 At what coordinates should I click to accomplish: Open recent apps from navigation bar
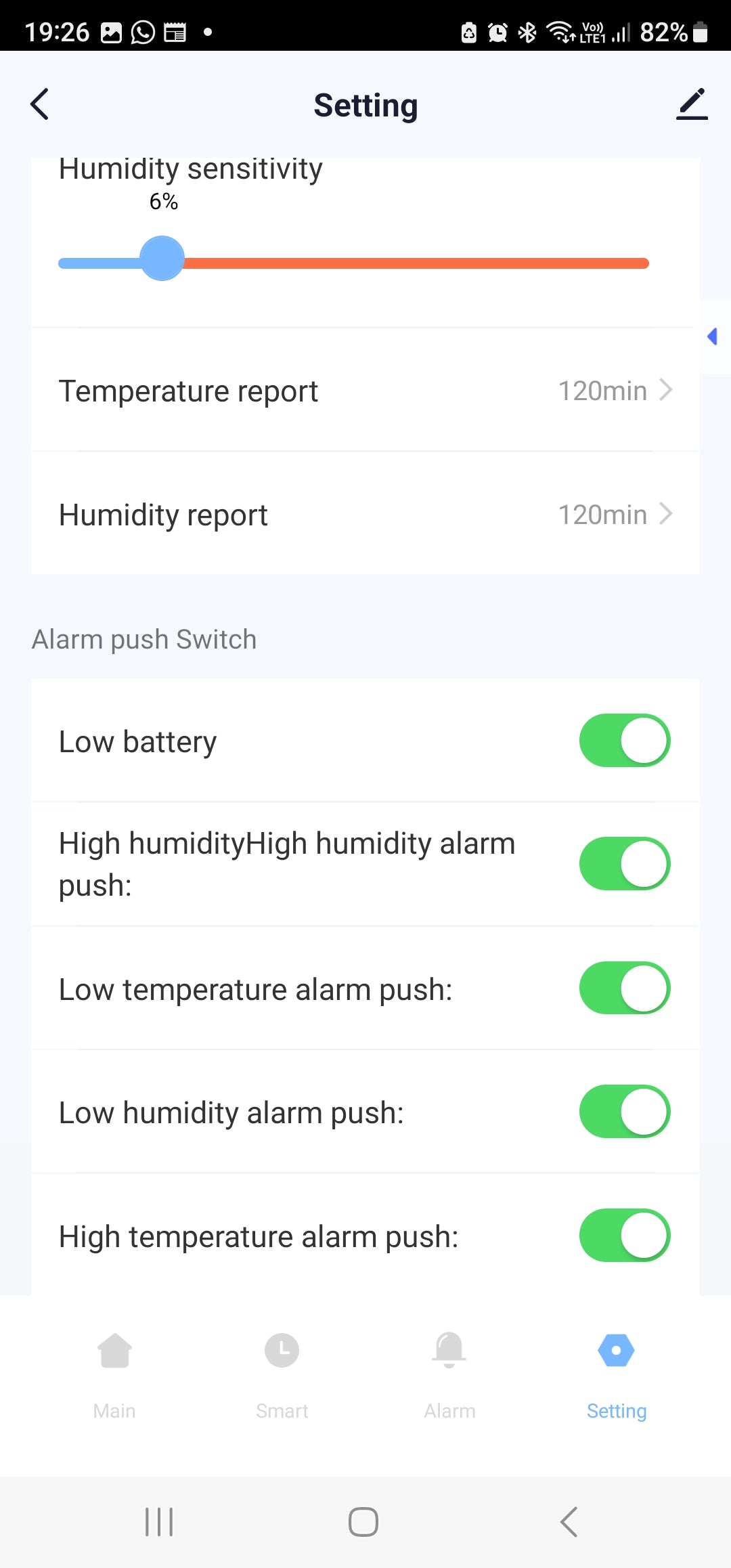[160, 1522]
